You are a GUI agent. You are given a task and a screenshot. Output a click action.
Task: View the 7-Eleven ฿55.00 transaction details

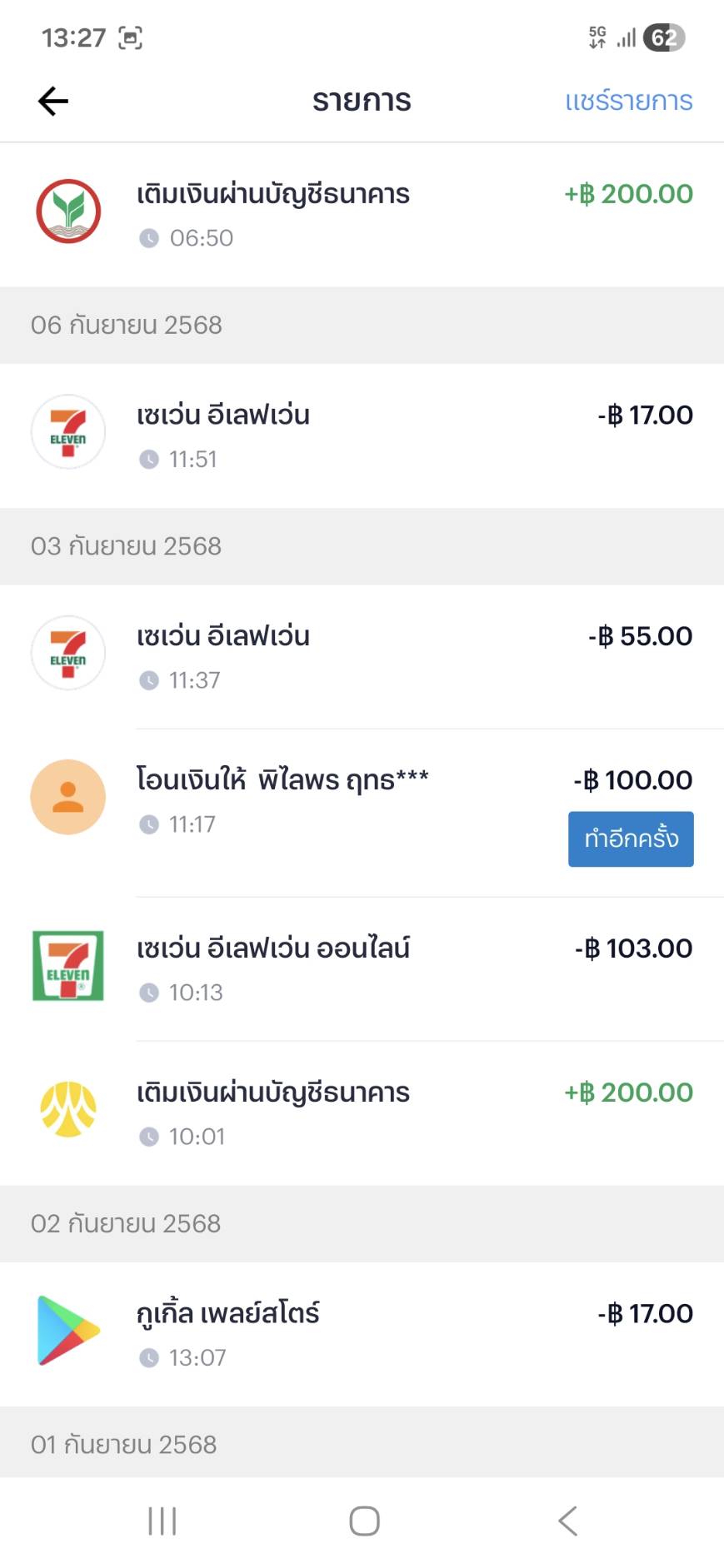(x=362, y=656)
